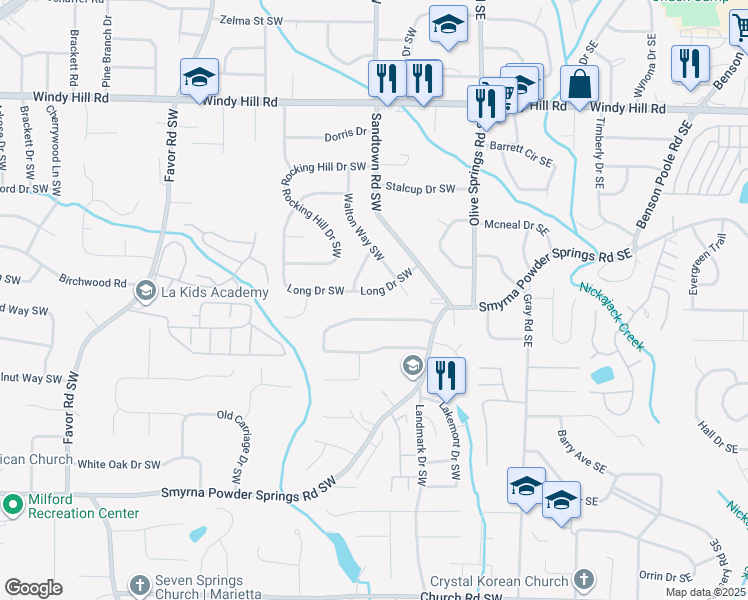Select the Crystal Korean Church pin
The image size is (748, 600).
pos(584,580)
